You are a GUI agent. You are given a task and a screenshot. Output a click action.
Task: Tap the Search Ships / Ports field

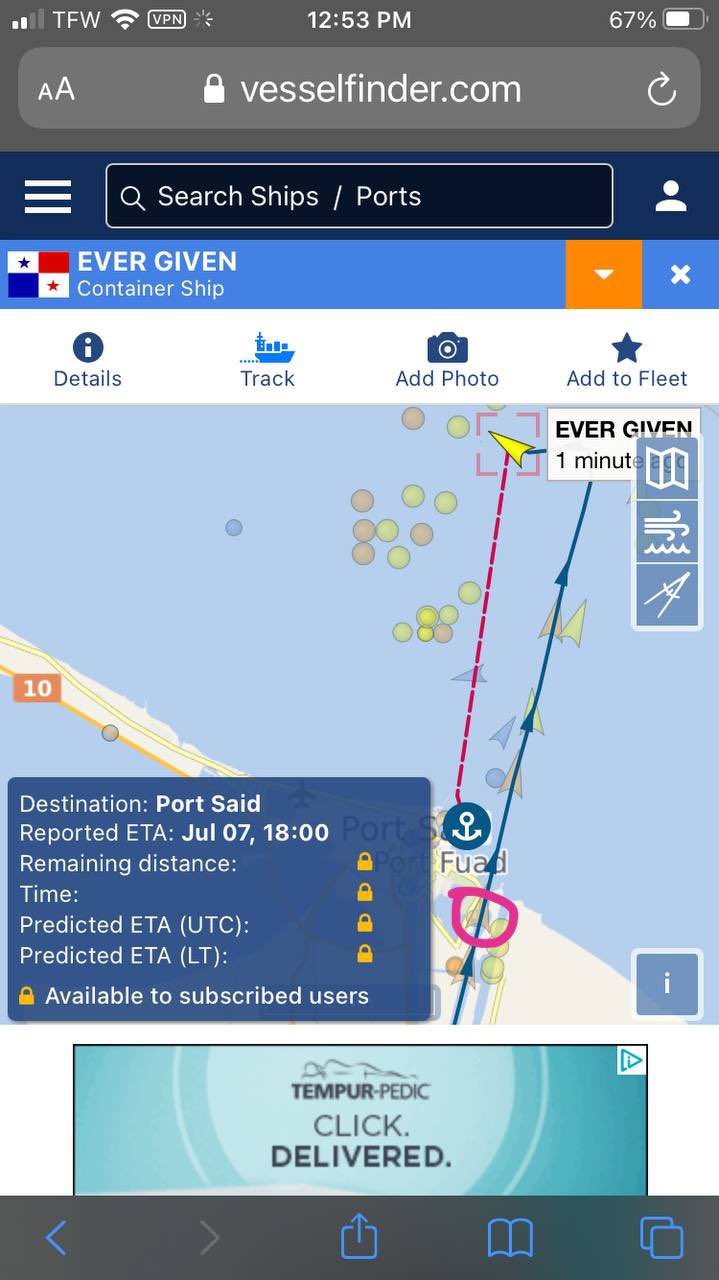click(x=359, y=196)
